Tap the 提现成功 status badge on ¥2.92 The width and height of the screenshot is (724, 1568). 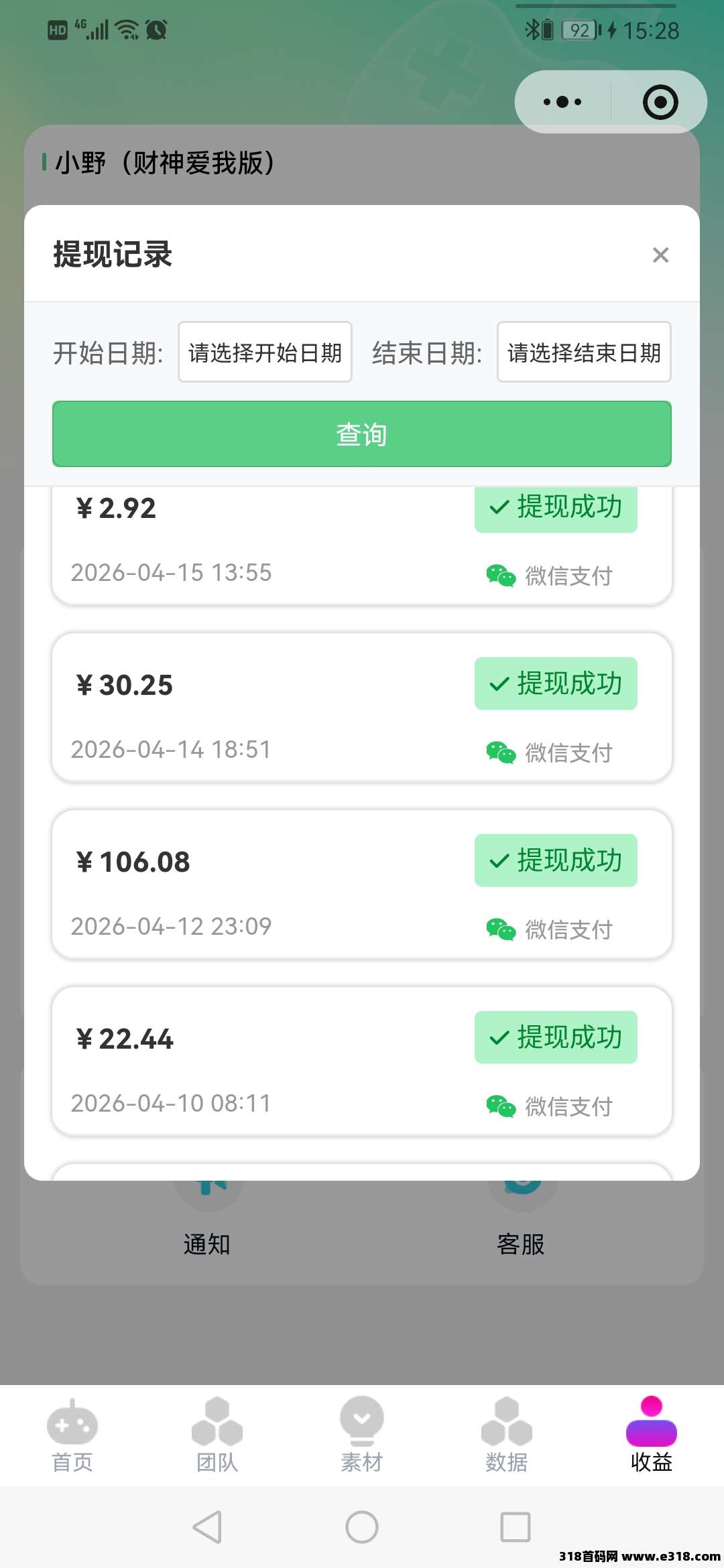556,509
